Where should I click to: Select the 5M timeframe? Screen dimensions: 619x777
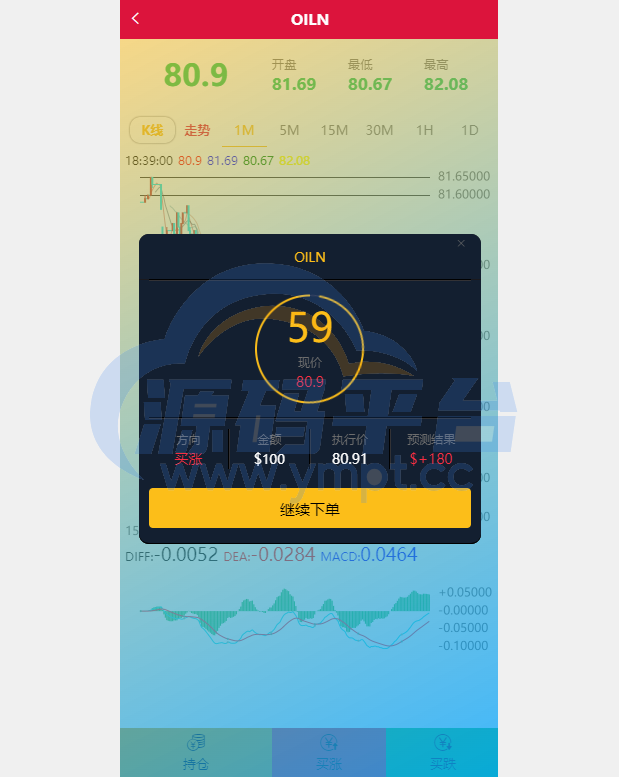pos(289,130)
